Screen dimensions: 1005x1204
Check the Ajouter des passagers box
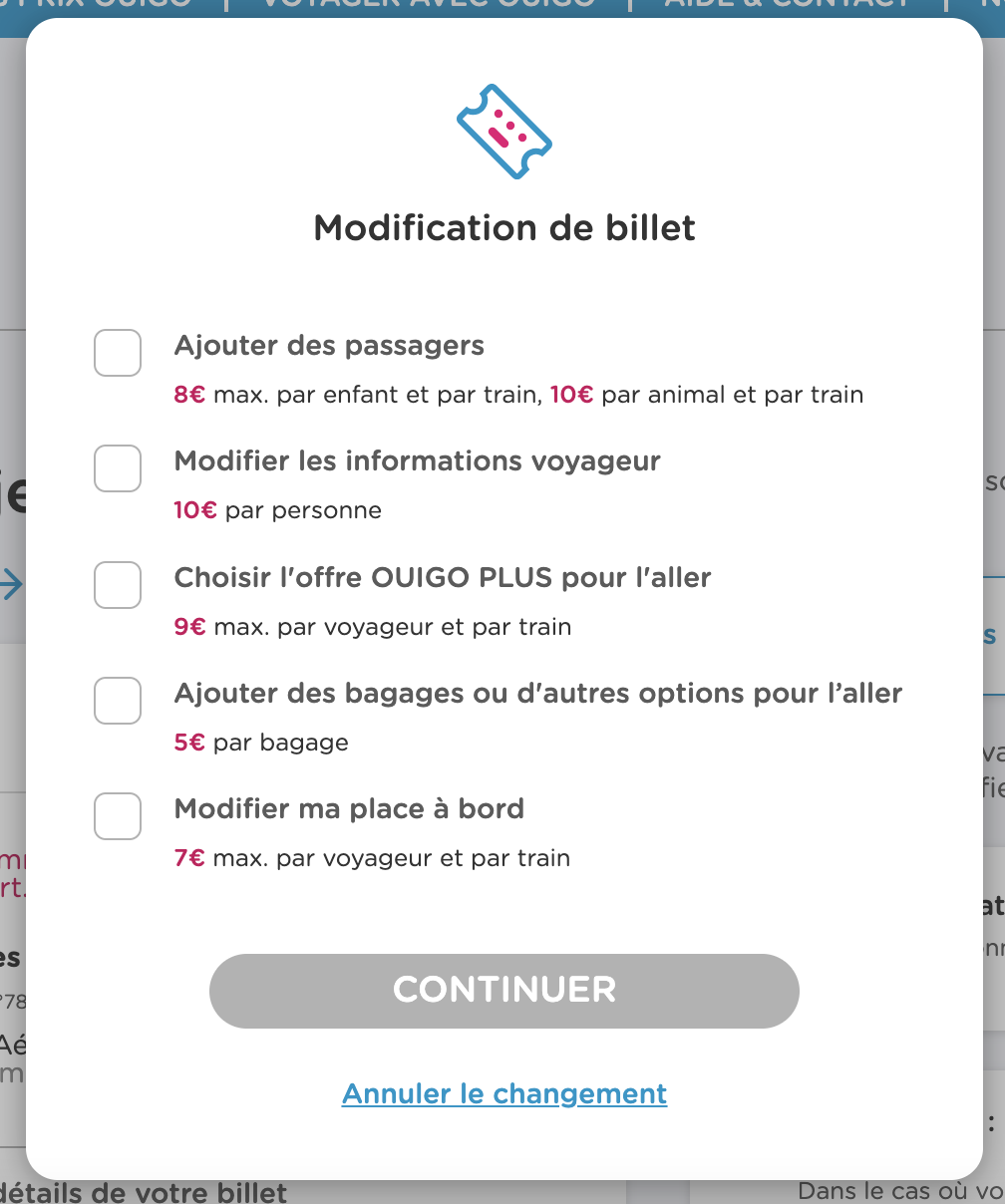[x=118, y=353]
